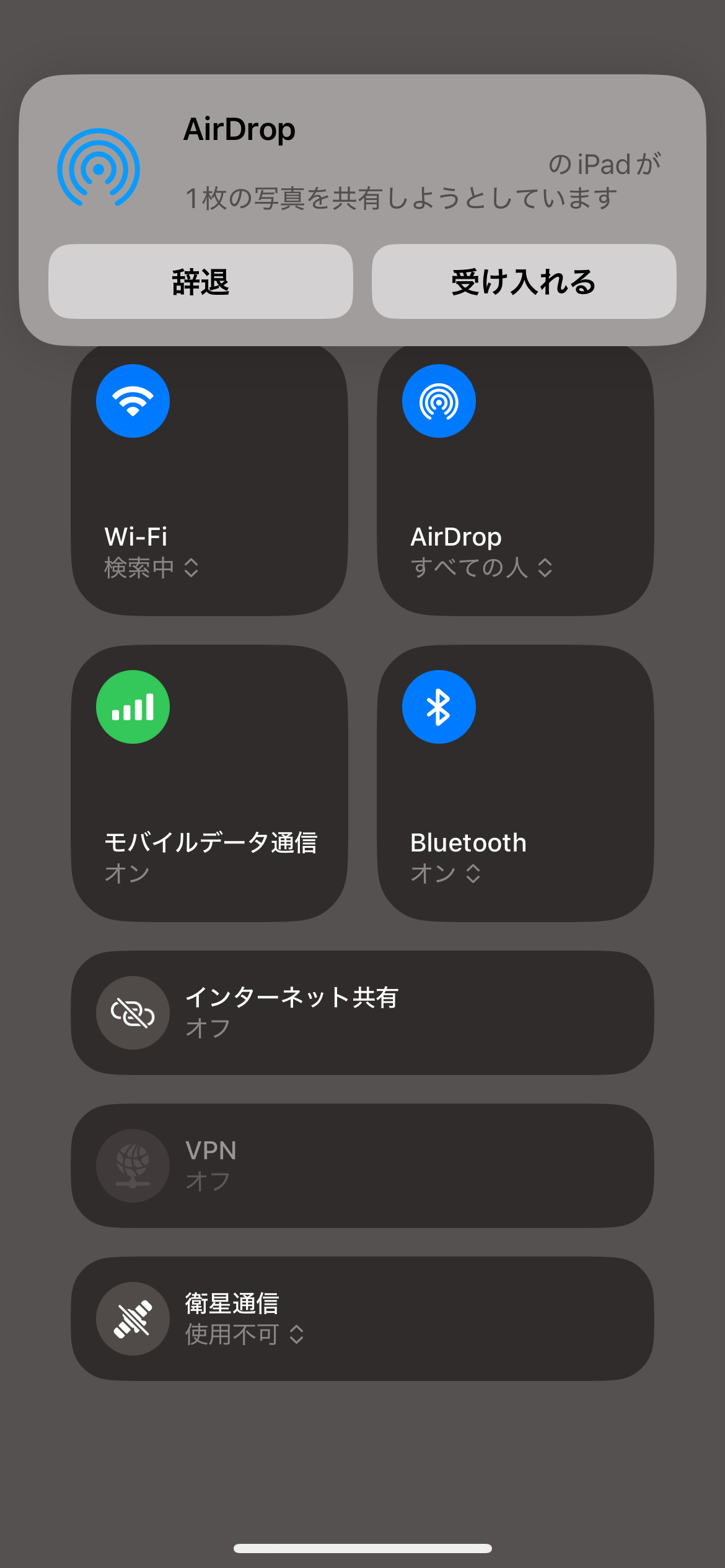Enable インターネット共有 hotspot
Screen dimensions: 725x1568
(x=133, y=1013)
